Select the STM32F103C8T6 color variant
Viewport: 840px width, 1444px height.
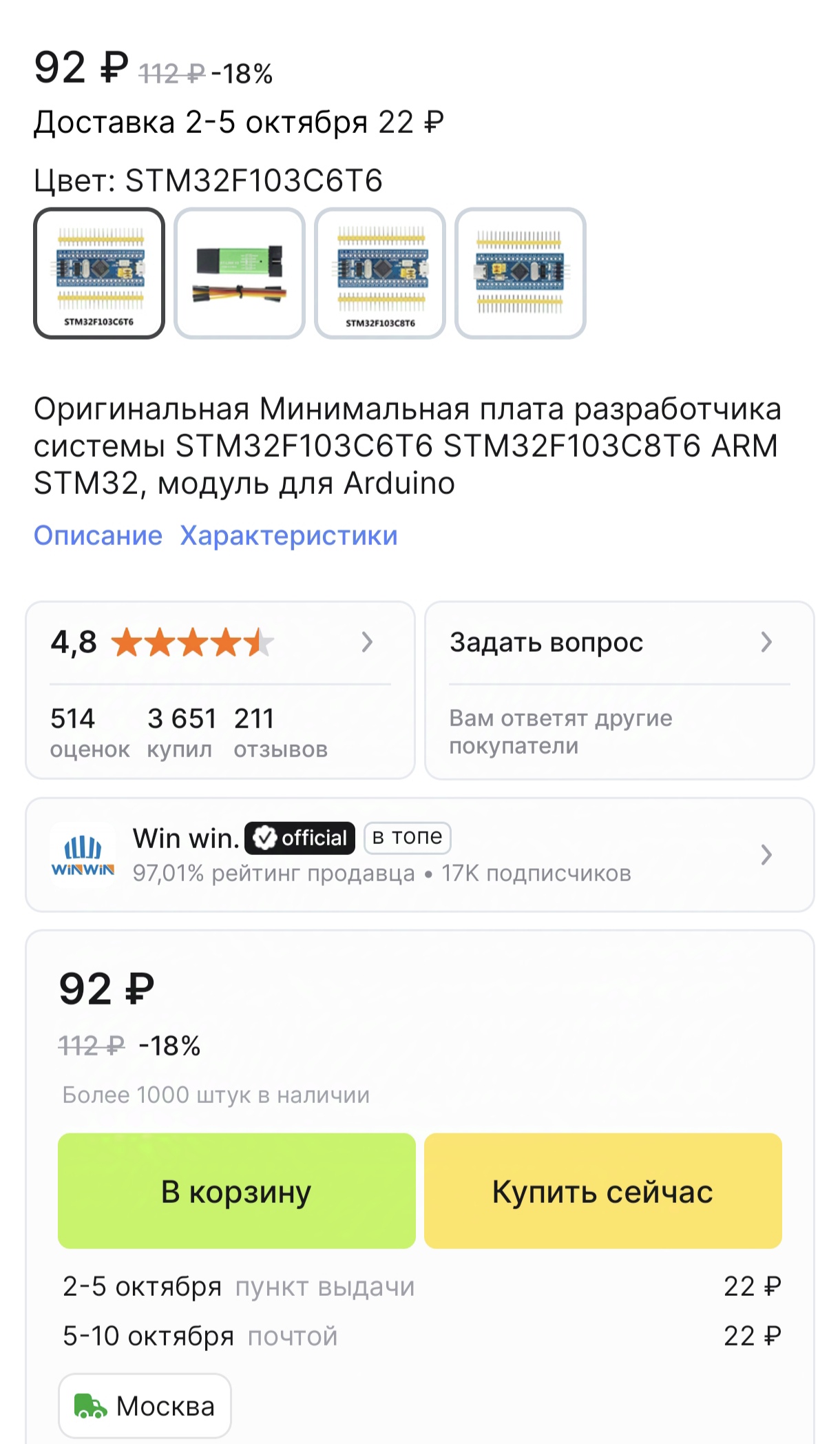pos(380,274)
